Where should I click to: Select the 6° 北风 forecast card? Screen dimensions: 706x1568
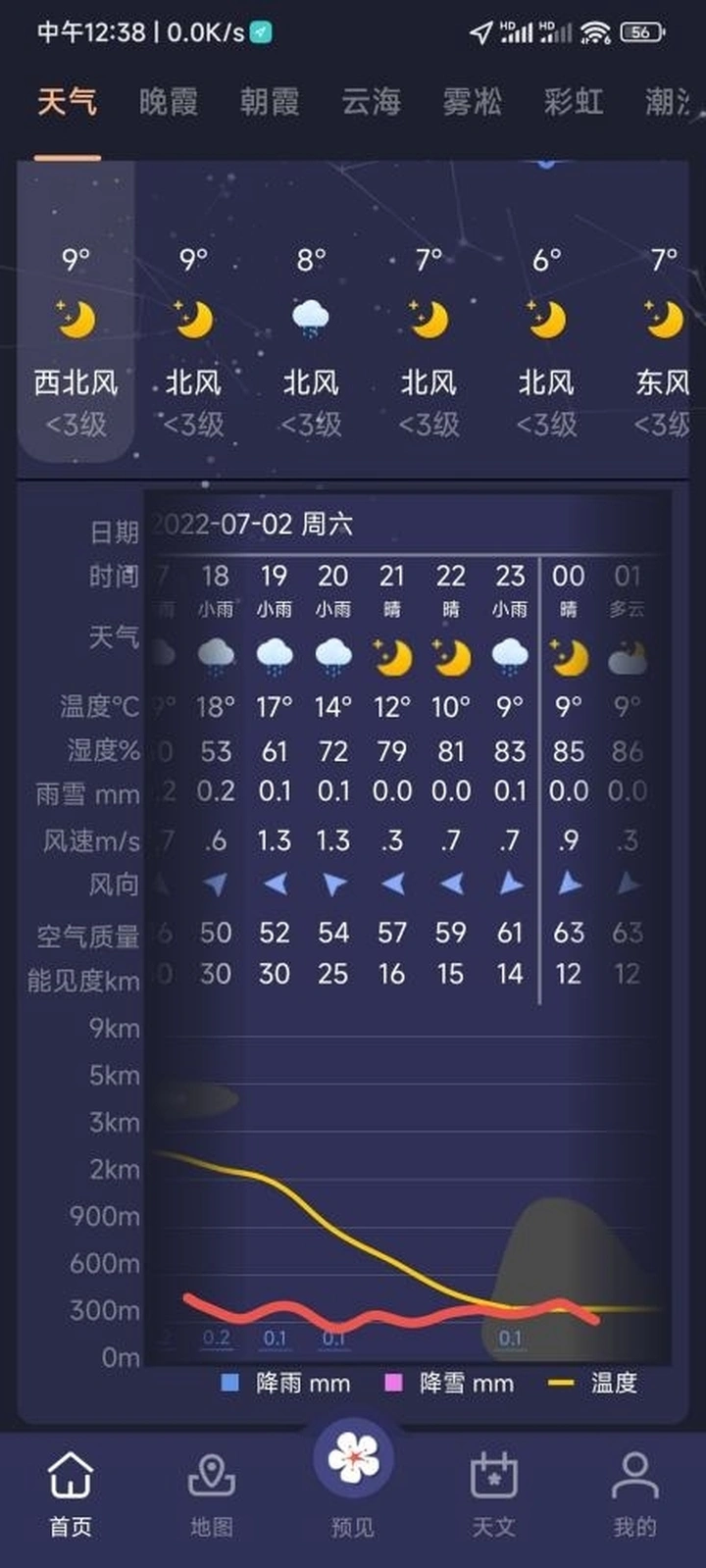546,338
